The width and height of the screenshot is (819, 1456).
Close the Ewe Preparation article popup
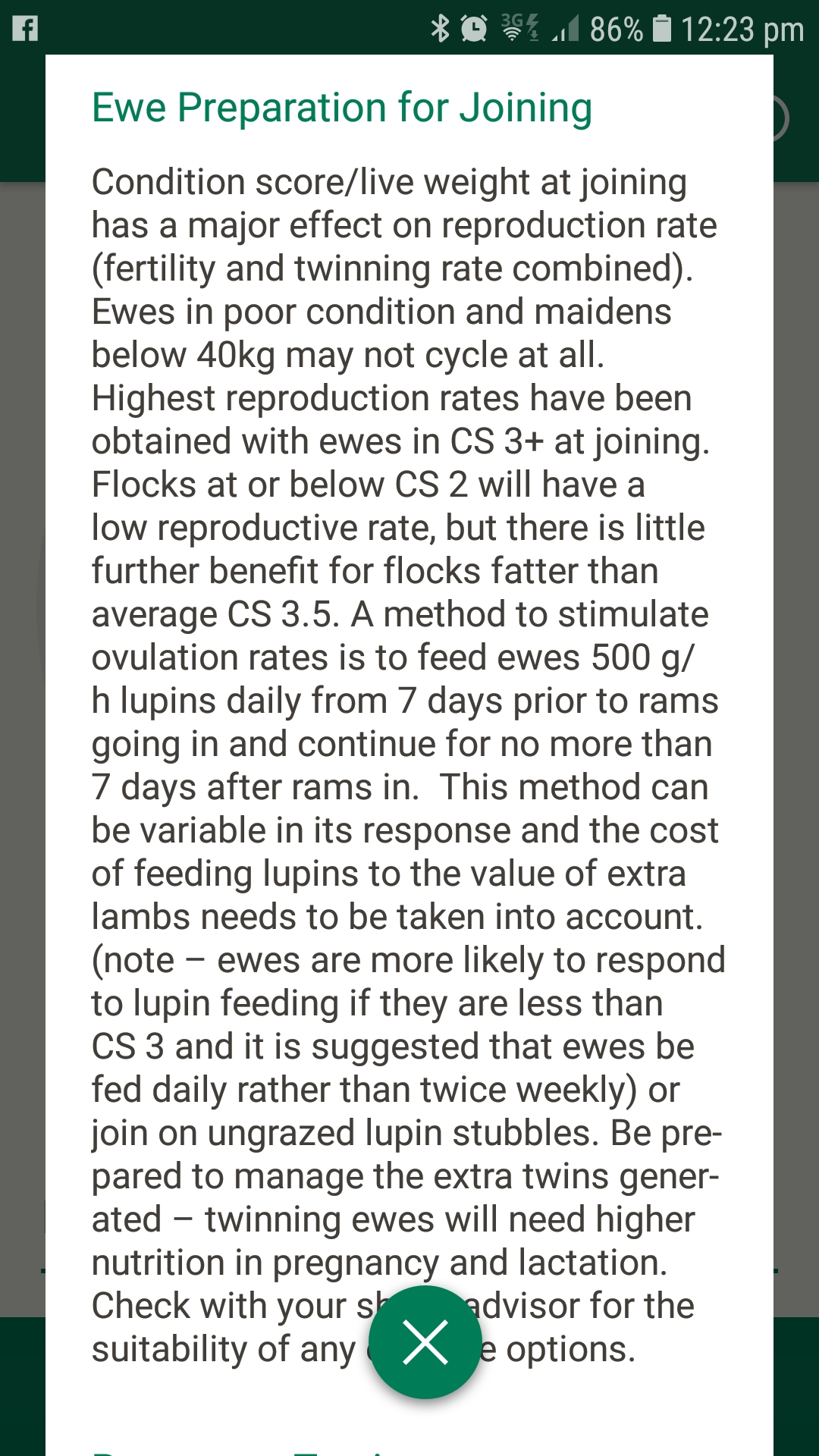coord(425,1342)
